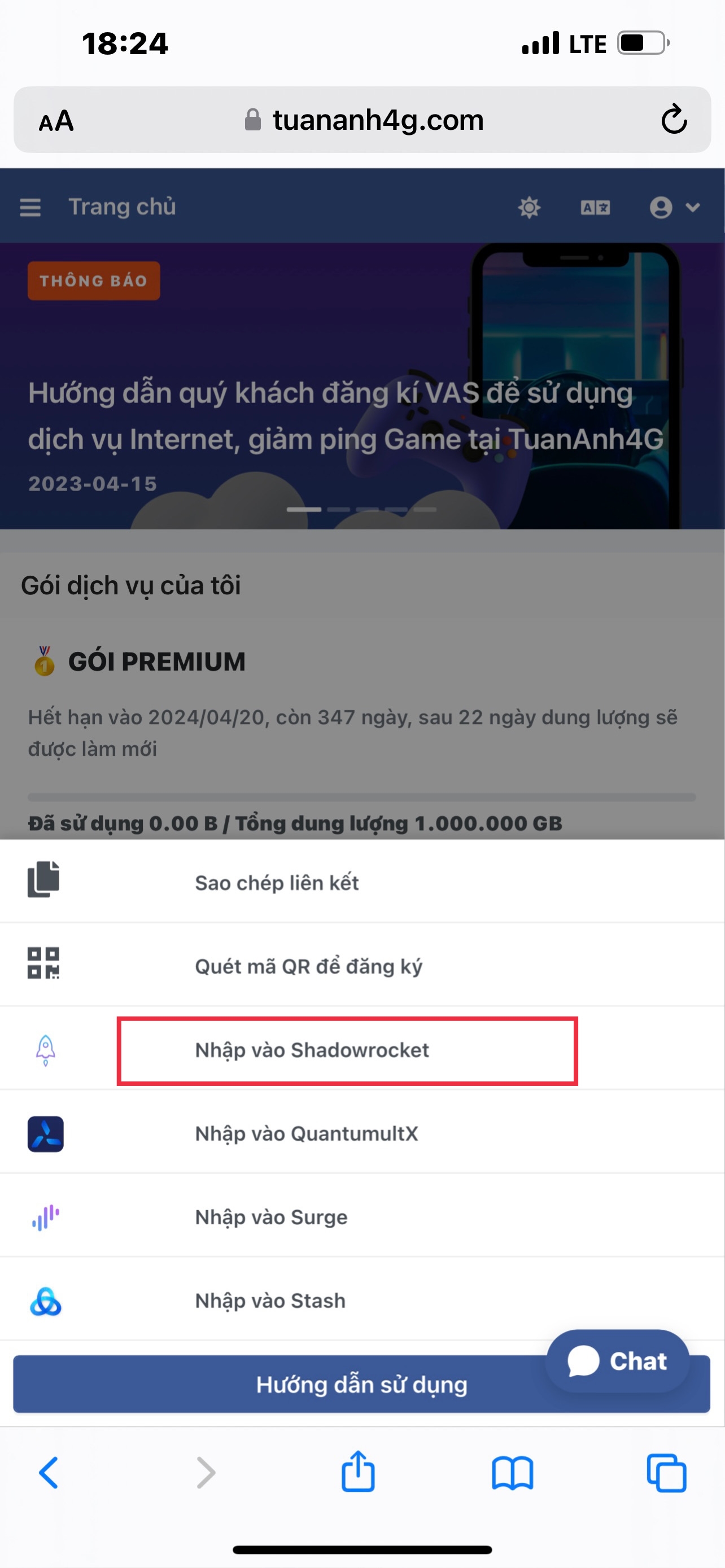Viewport: 725px width, 1568px height.
Task: Choose Nhập vào QuantumultX
Action: point(306,1133)
